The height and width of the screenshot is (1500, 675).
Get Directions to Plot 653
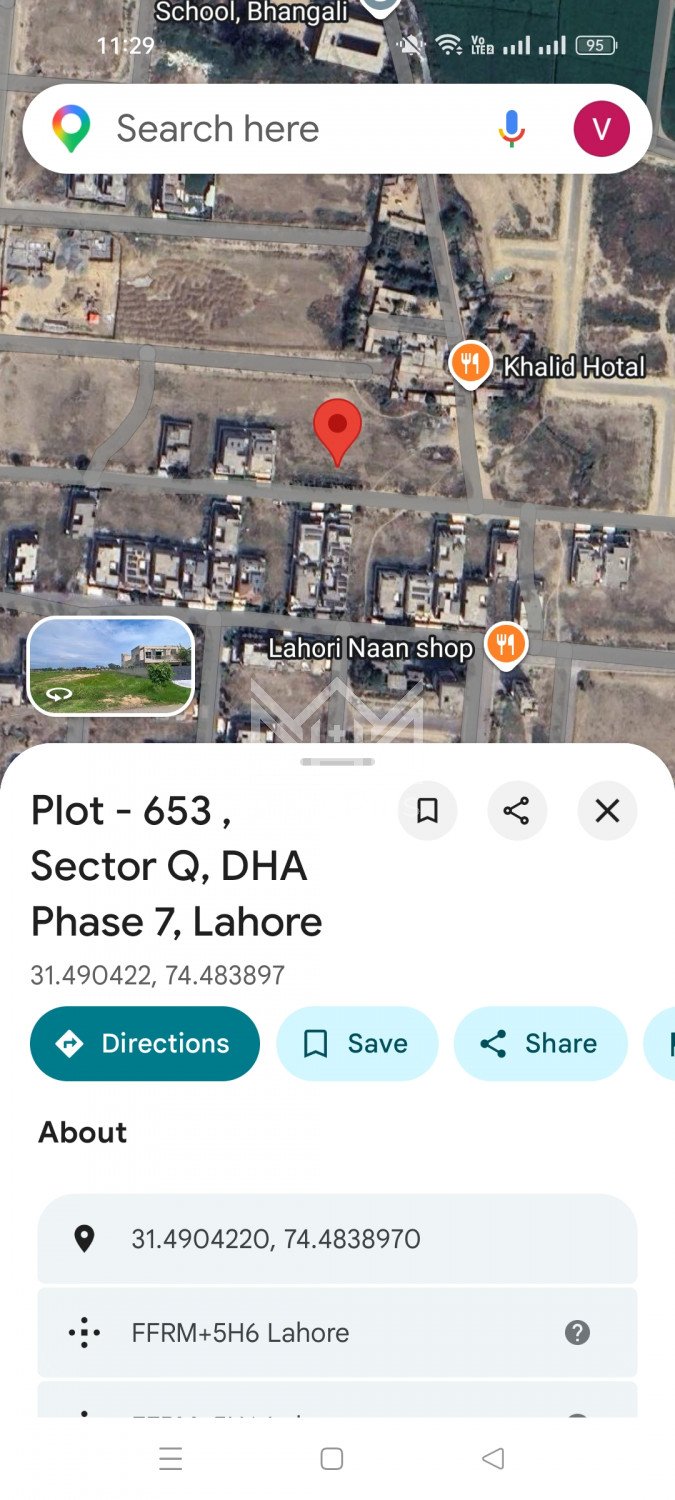[x=145, y=1044]
